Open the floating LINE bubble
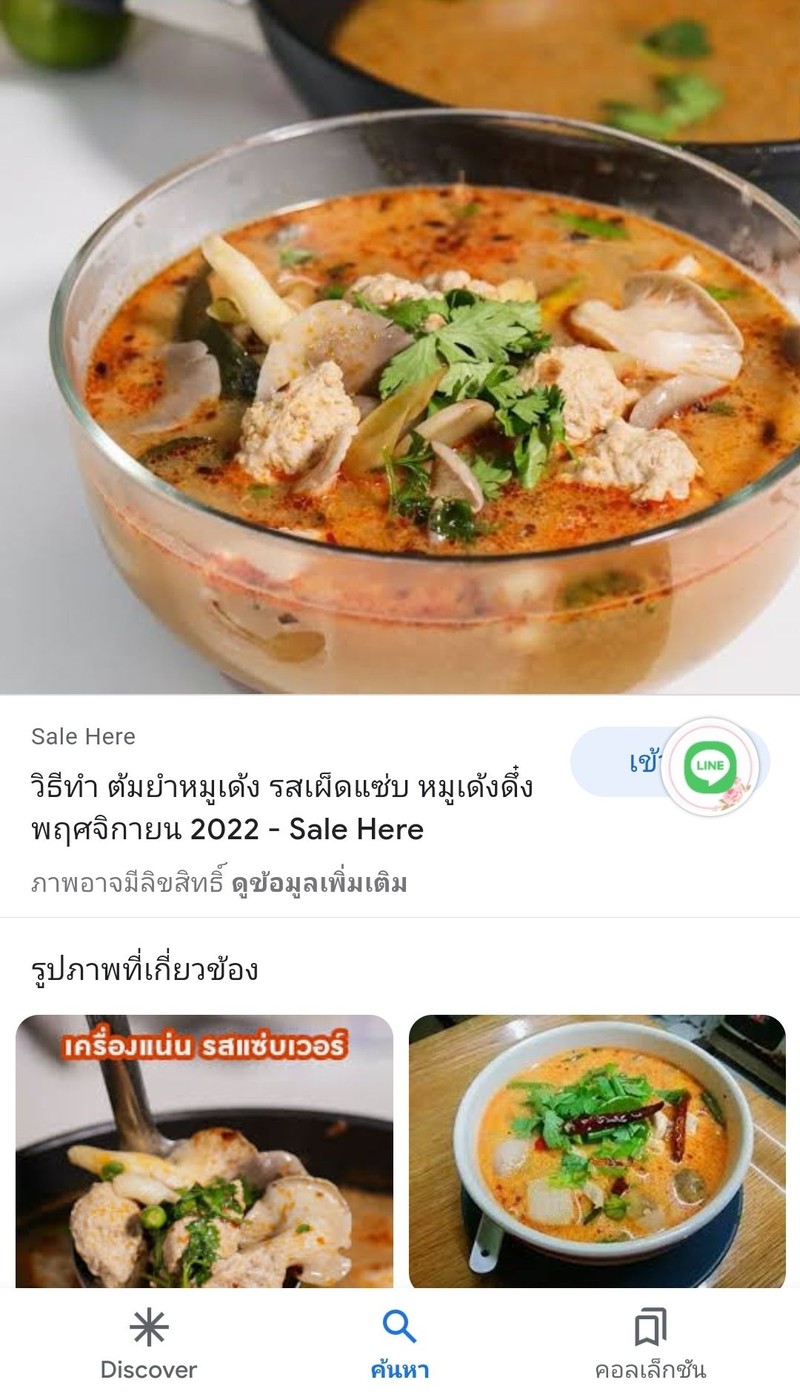 [712, 766]
